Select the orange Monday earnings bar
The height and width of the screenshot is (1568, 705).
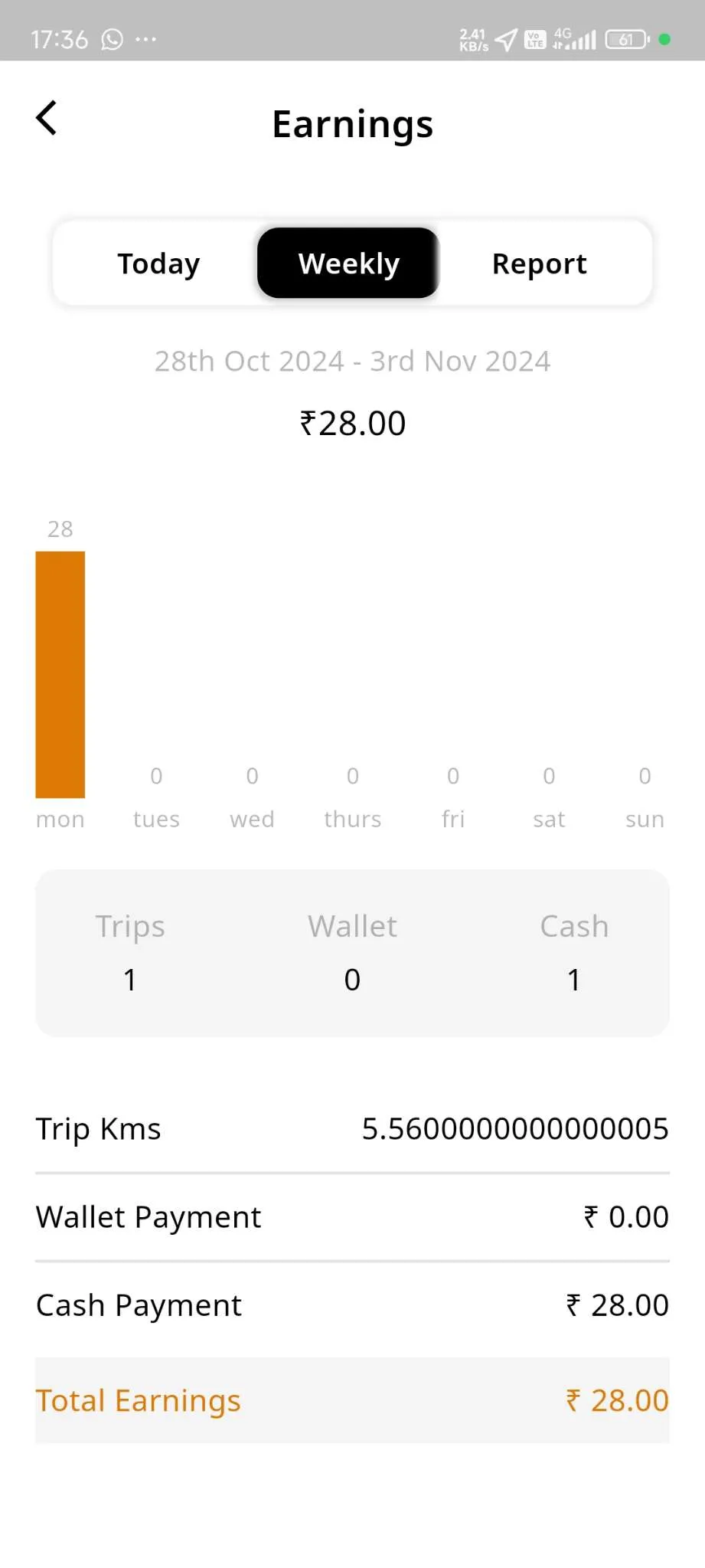(60, 674)
